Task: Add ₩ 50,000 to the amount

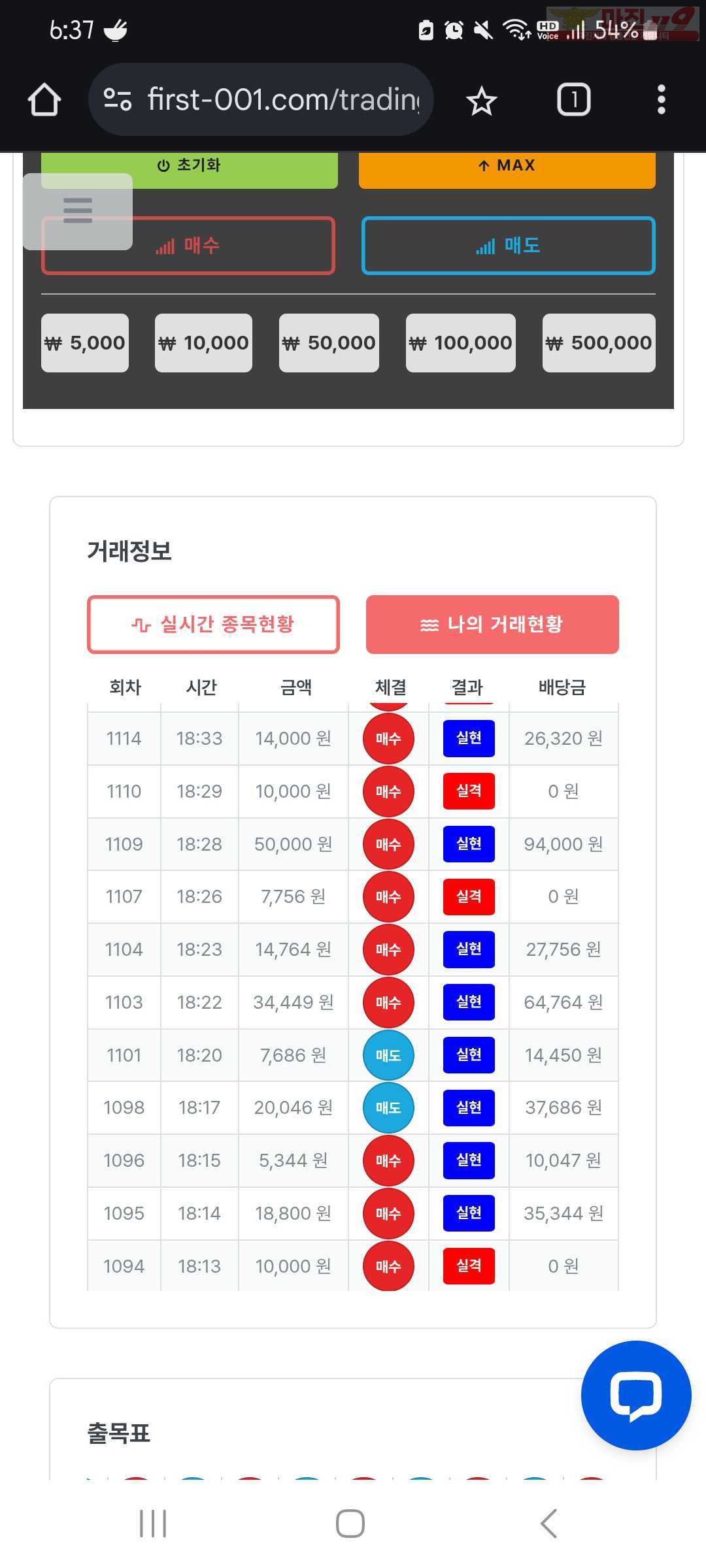Action: 329,343
